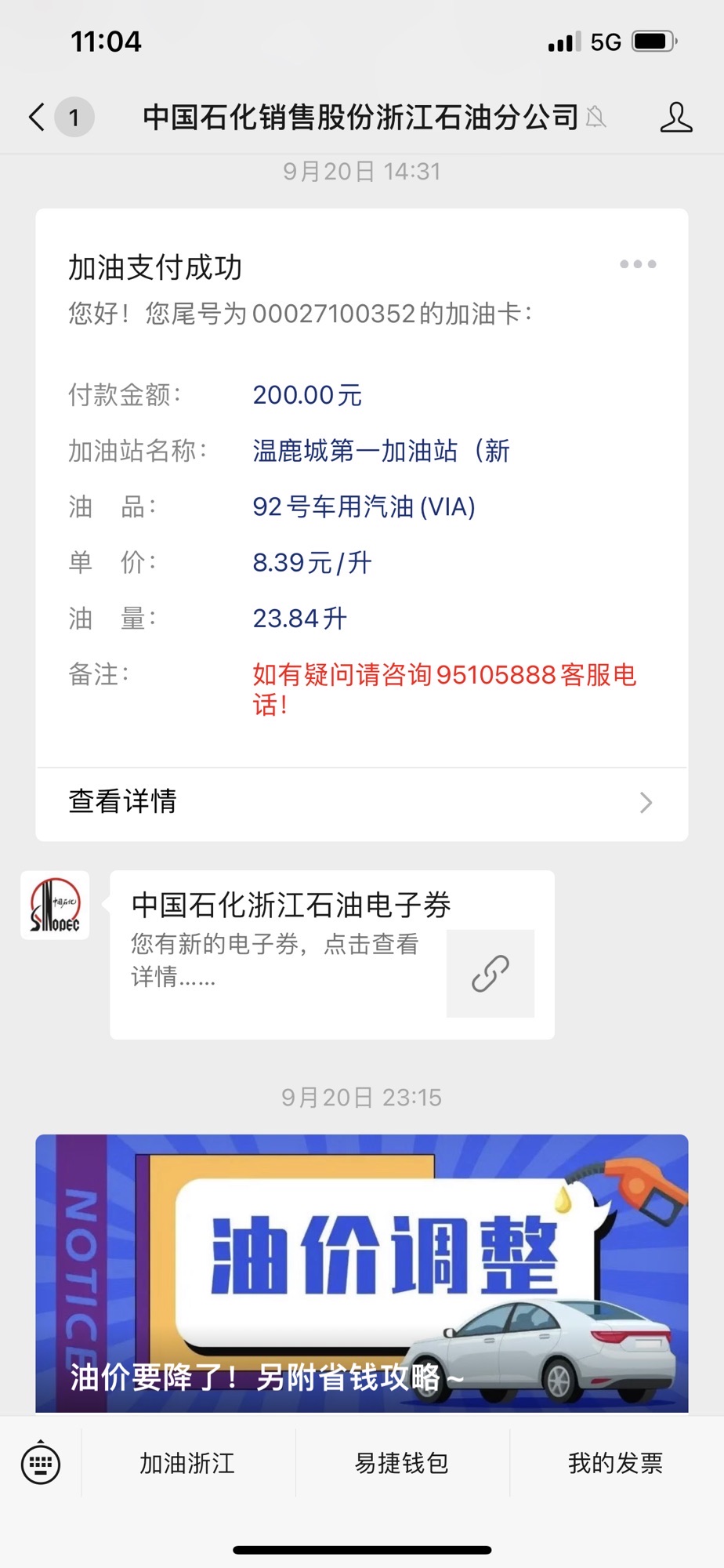Open the three-dot menu on payment card
This screenshot has height=1568, width=724.
click(x=638, y=264)
